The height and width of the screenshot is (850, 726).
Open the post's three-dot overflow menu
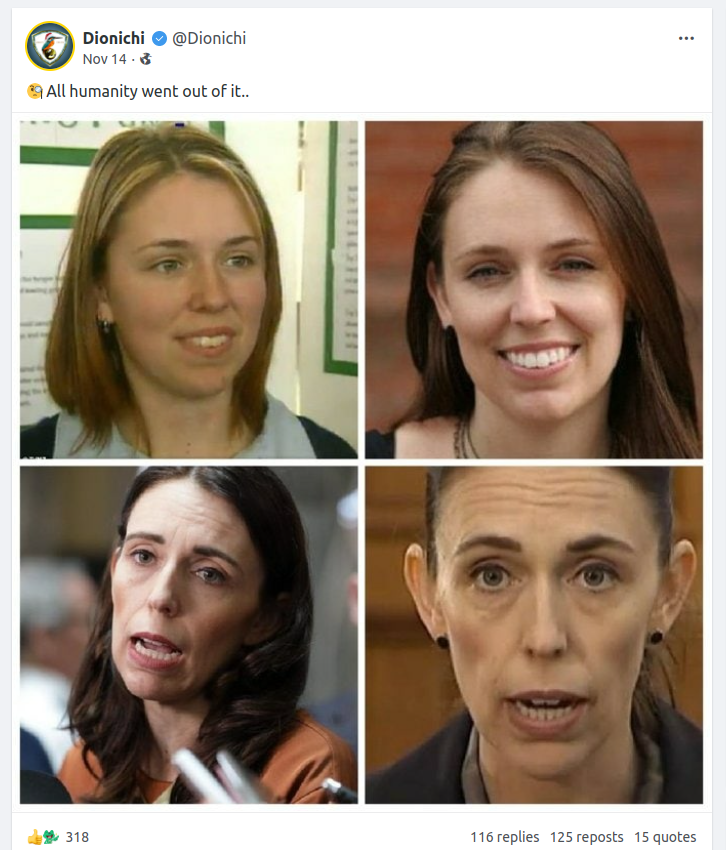(x=686, y=38)
